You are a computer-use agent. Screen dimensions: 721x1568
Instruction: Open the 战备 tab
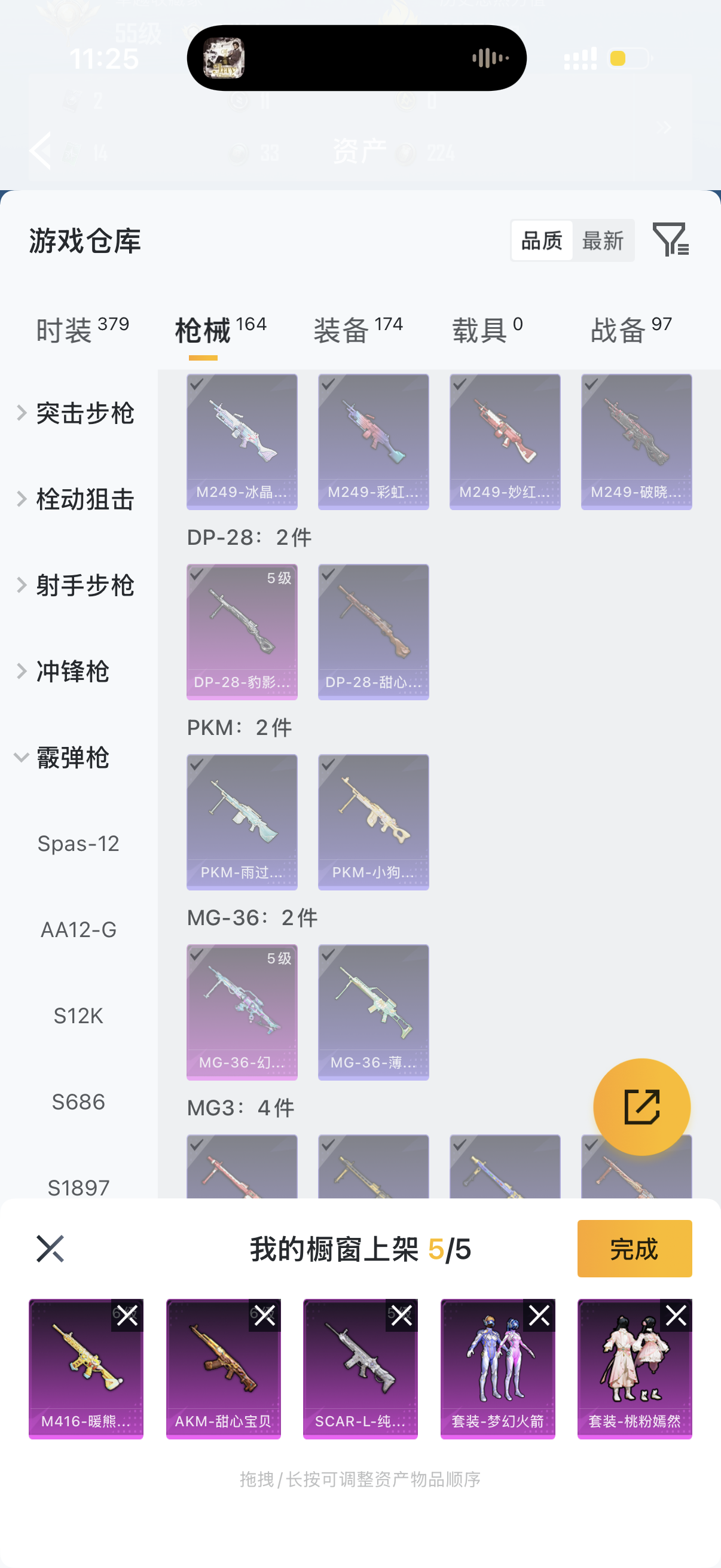tap(631, 330)
